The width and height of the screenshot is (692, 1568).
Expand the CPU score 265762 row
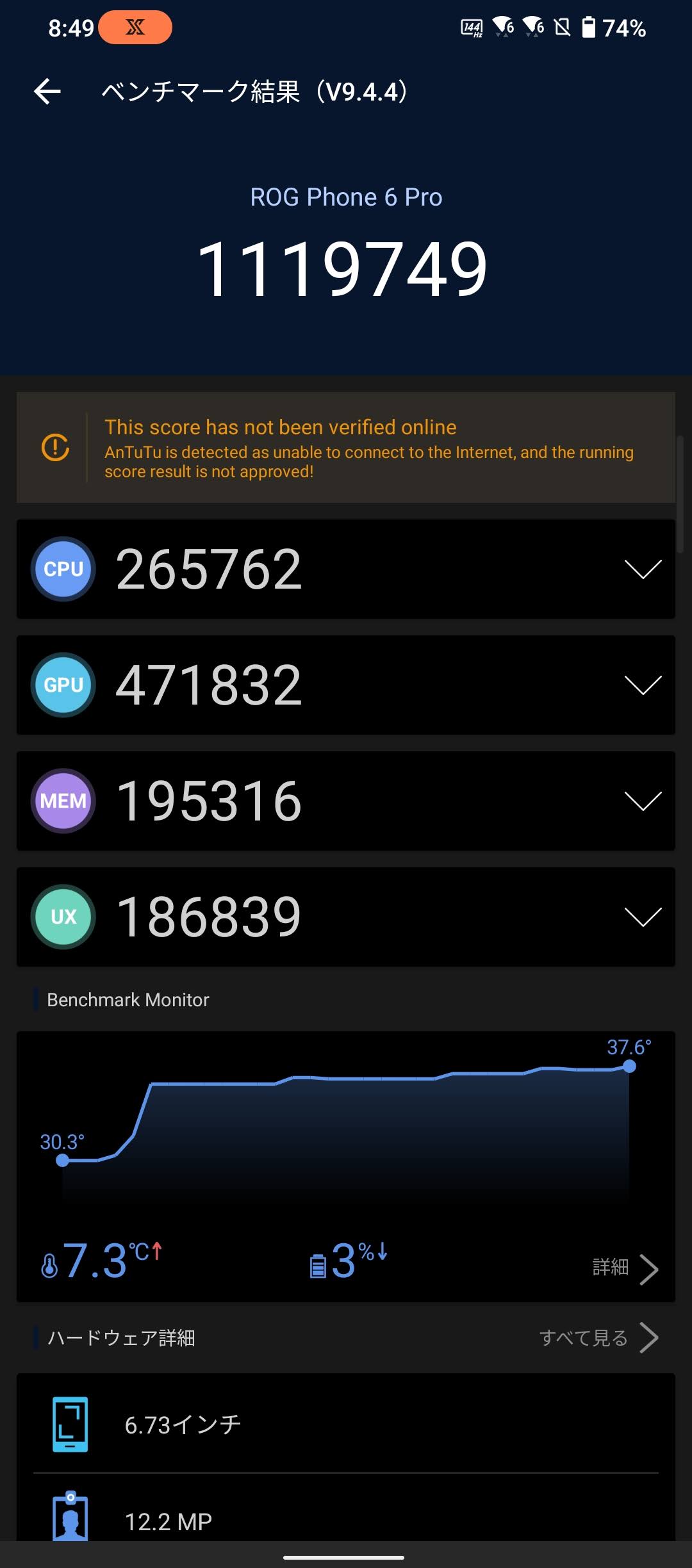tap(346, 569)
